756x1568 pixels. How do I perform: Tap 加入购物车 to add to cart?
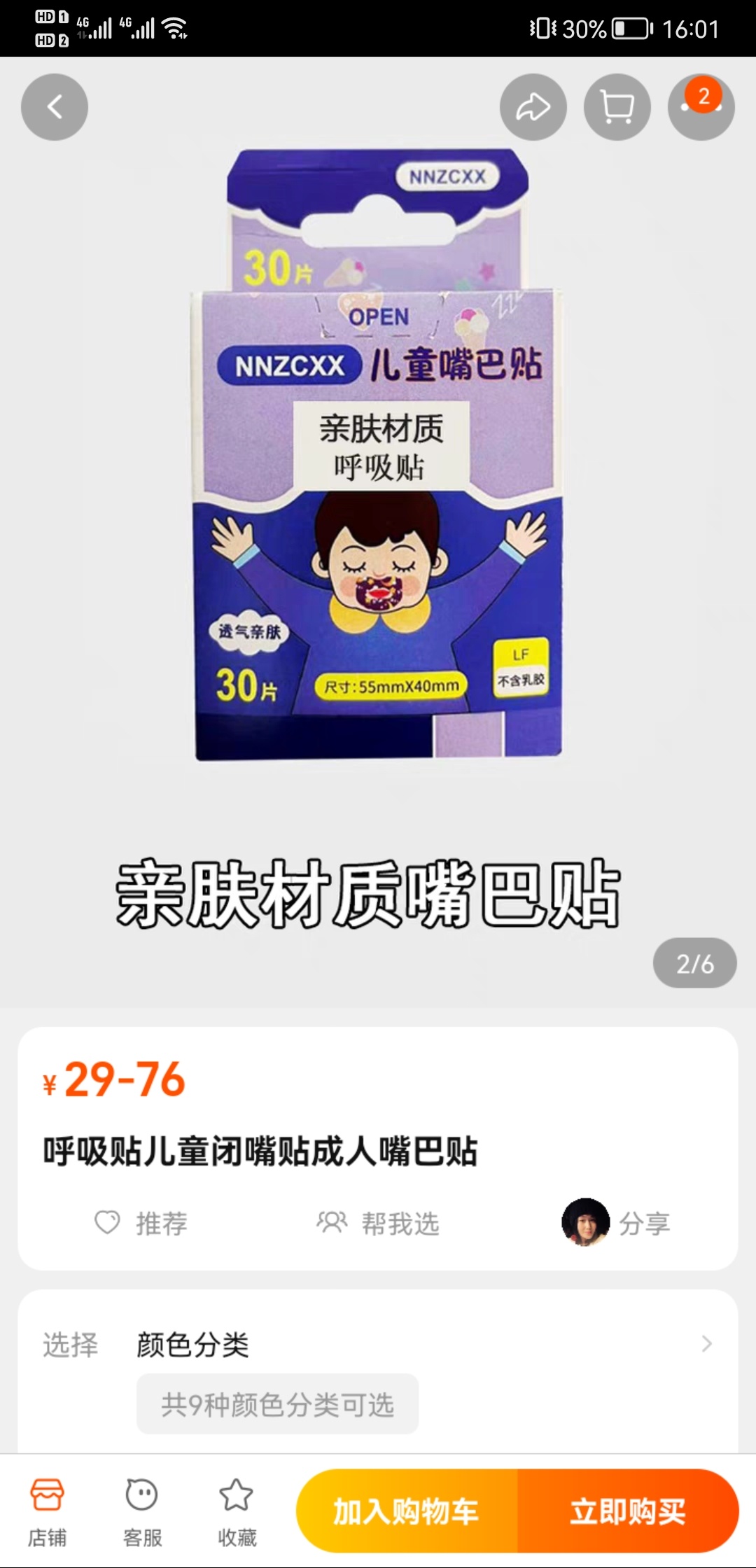point(407,1511)
